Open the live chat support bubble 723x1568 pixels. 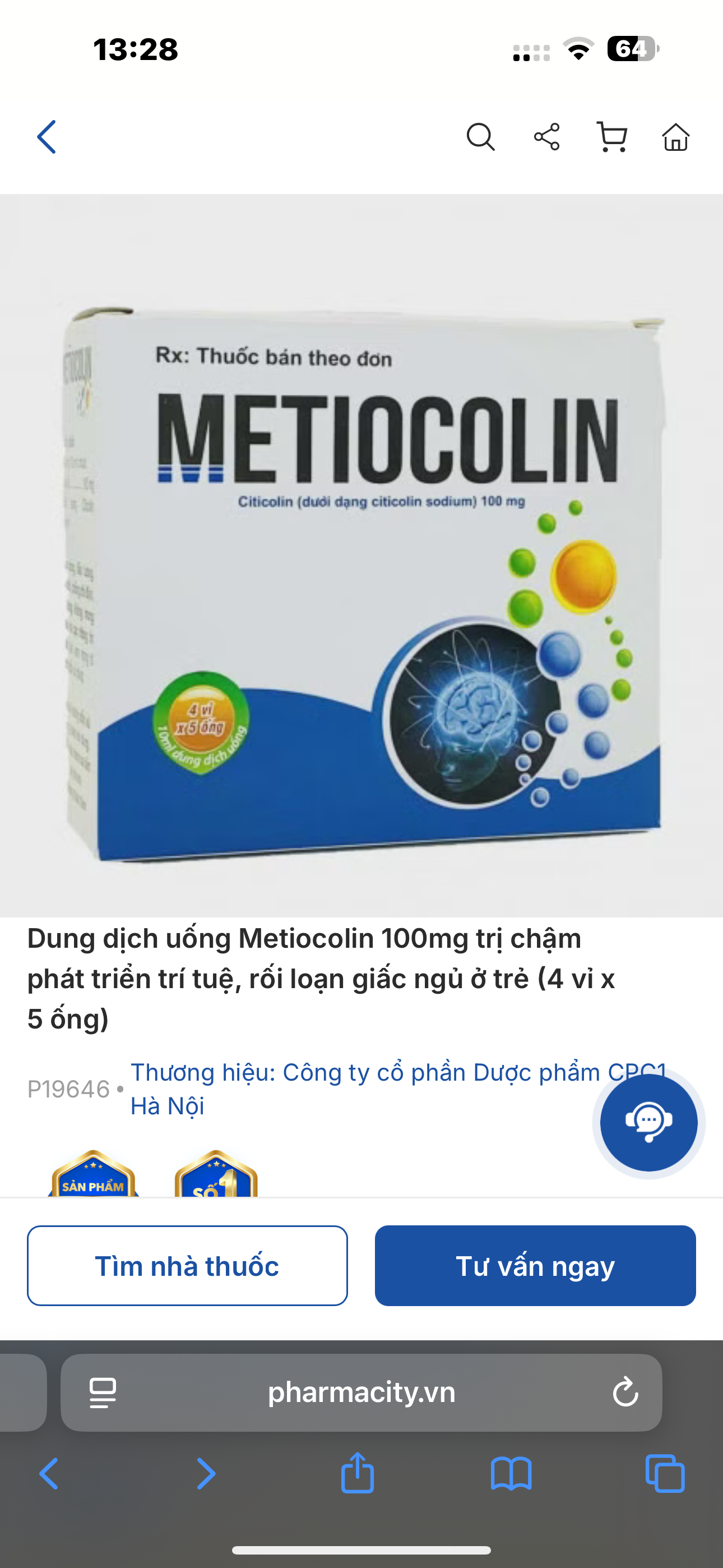point(649,1122)
